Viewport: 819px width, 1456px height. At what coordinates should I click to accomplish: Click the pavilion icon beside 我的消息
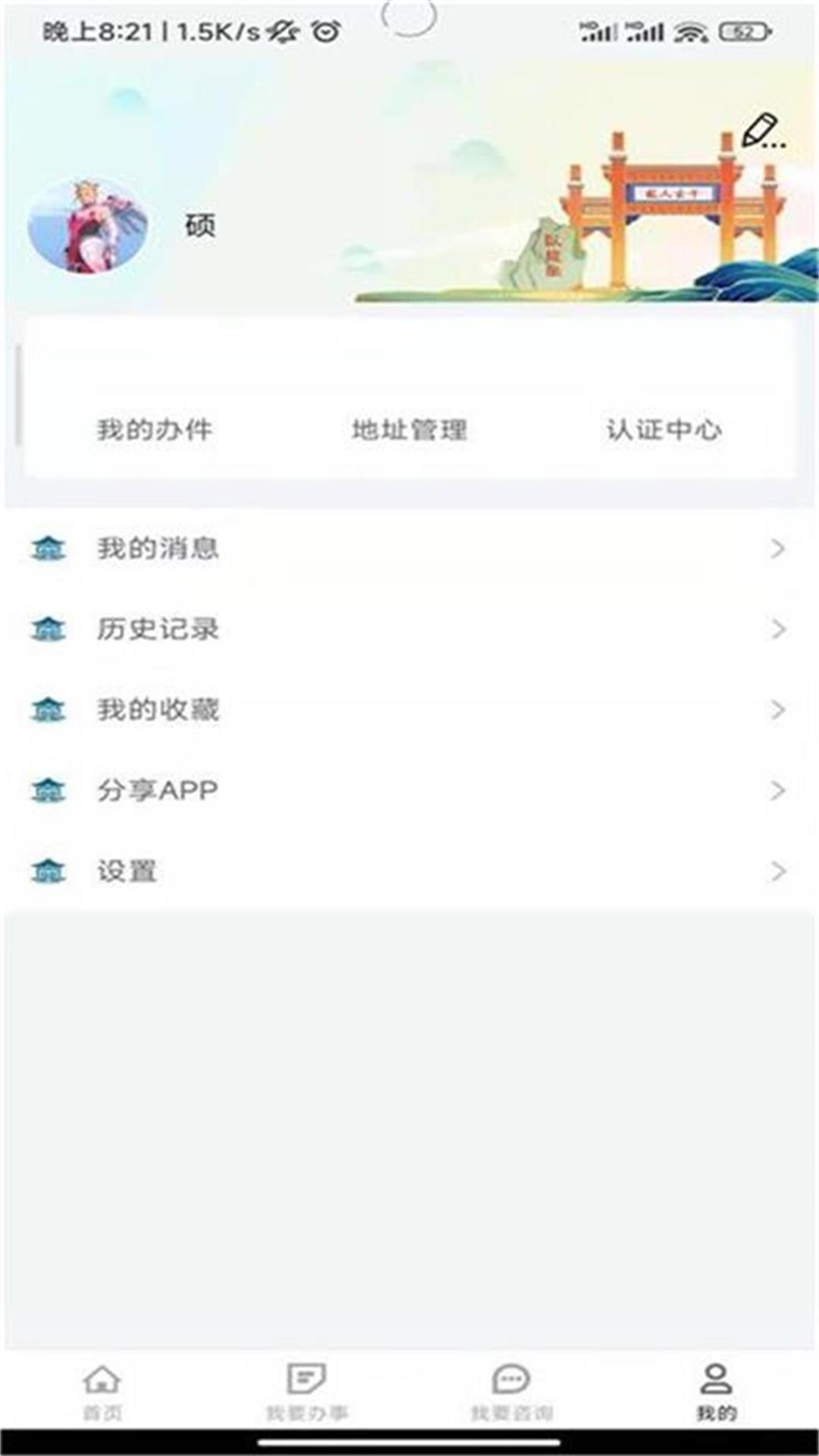tap(49, 548)
